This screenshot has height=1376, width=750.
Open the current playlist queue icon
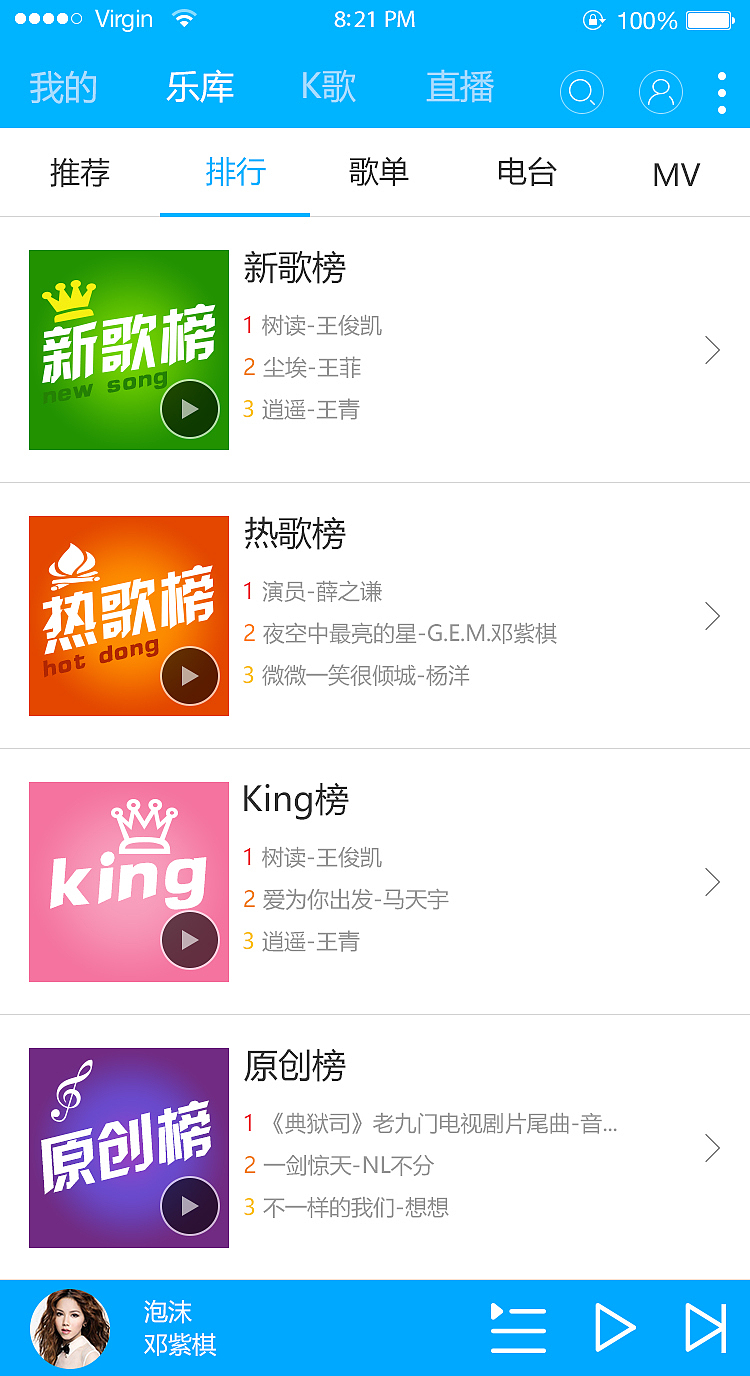point(518,1328)
